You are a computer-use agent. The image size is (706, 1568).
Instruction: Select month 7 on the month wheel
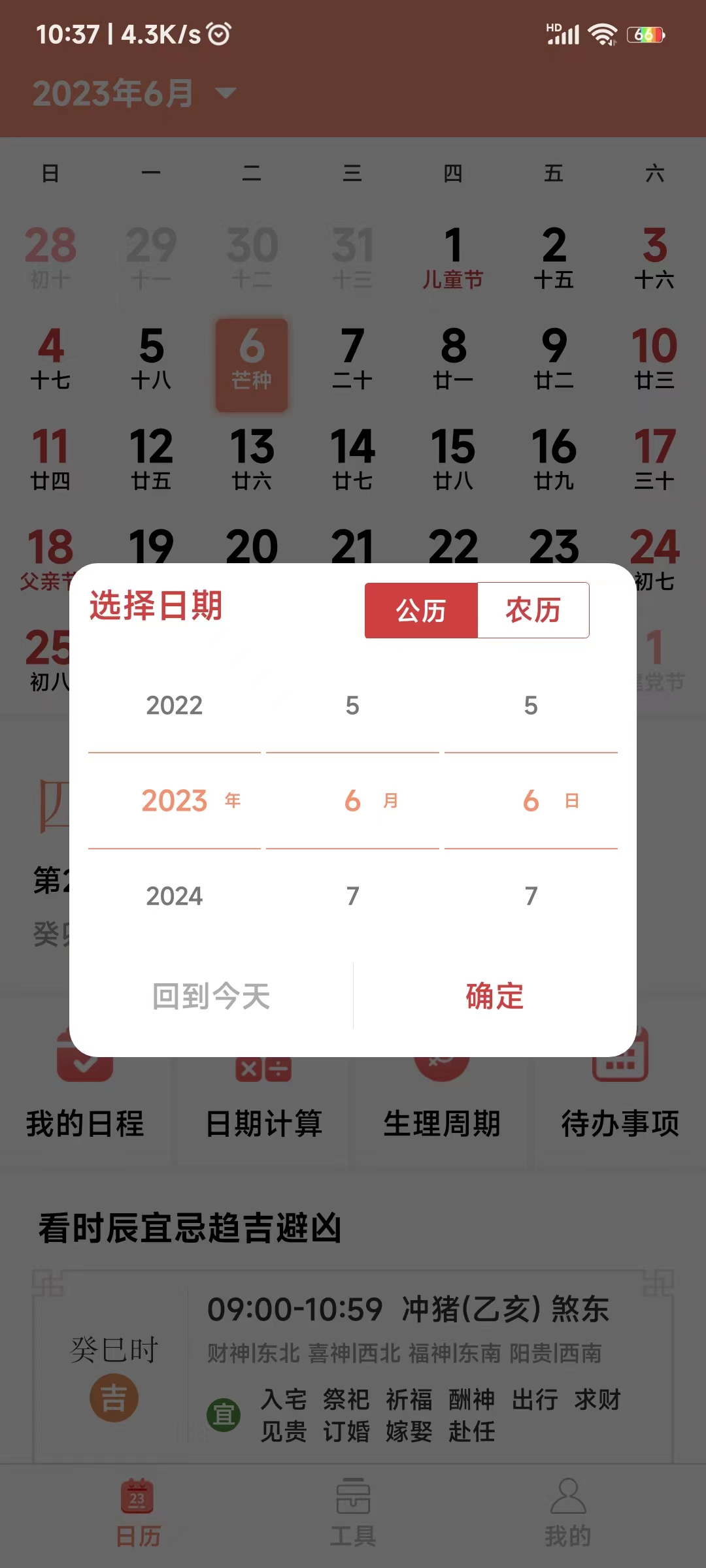(352, 896)
